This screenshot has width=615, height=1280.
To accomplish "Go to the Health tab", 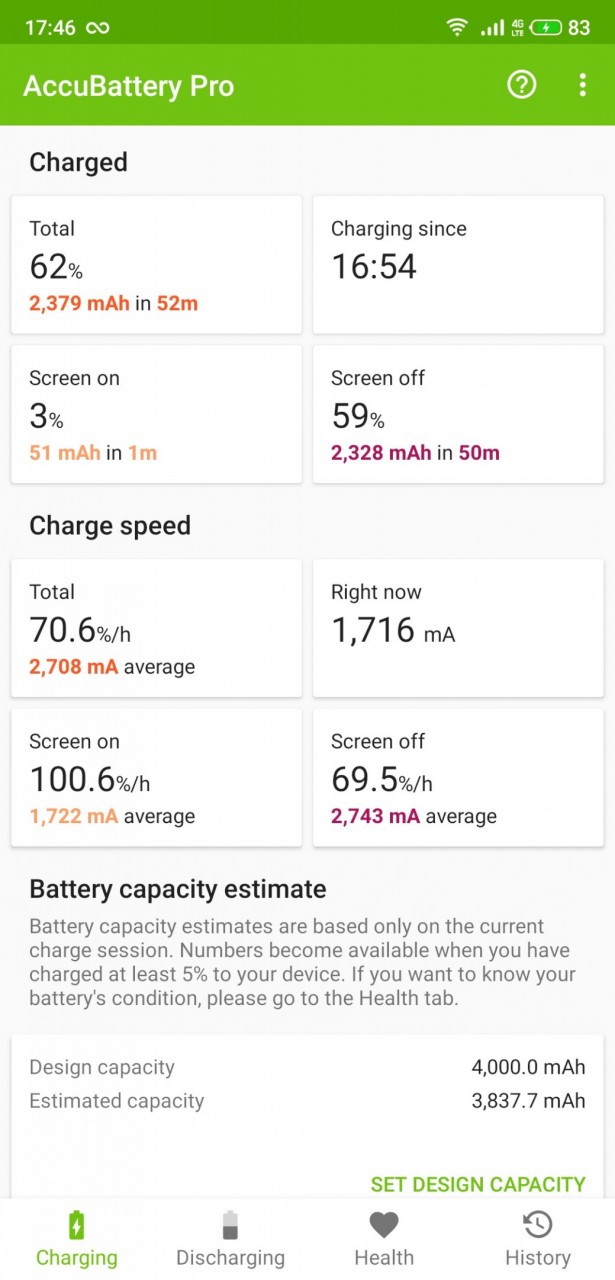I will click(384, 1239).
